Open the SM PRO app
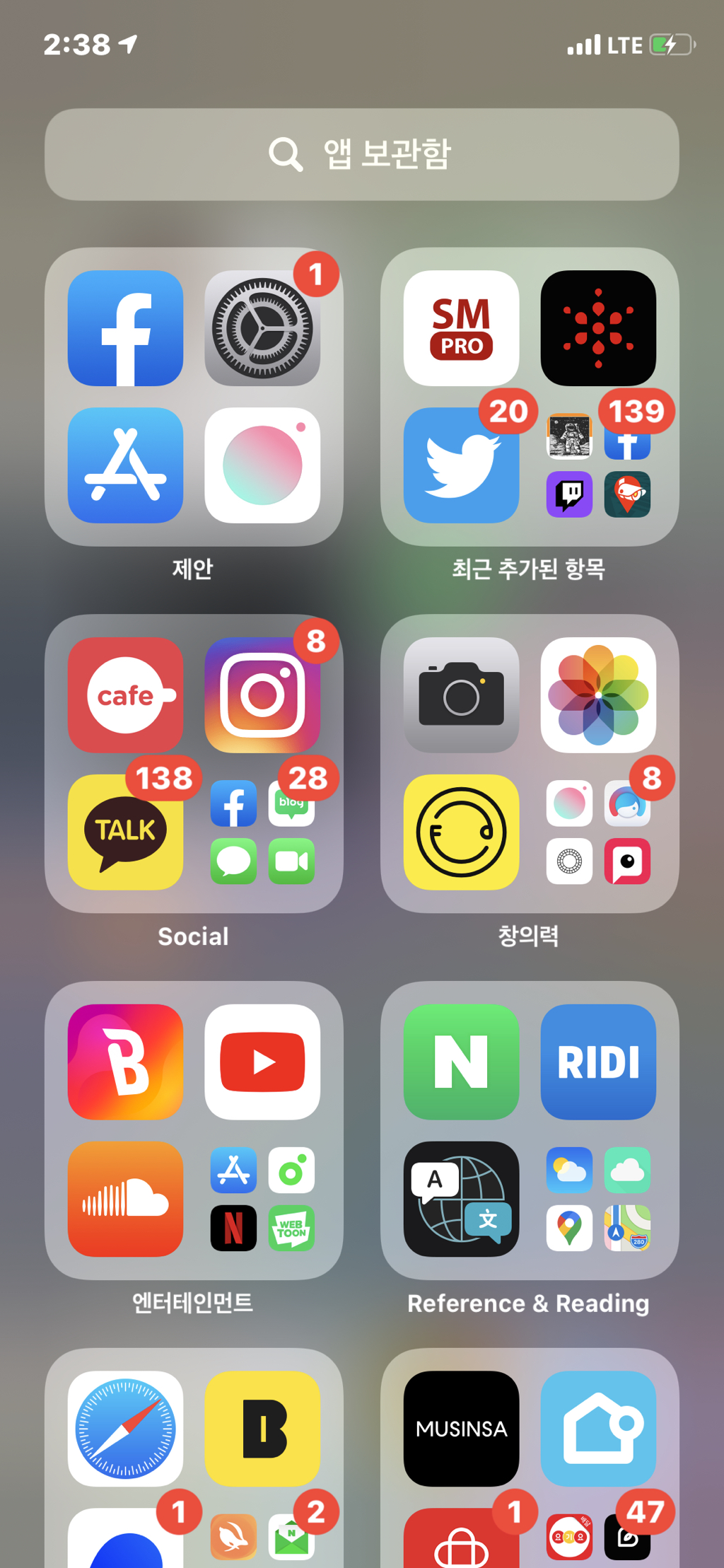This screenshot has width=724, height=1568. point(461,328)
